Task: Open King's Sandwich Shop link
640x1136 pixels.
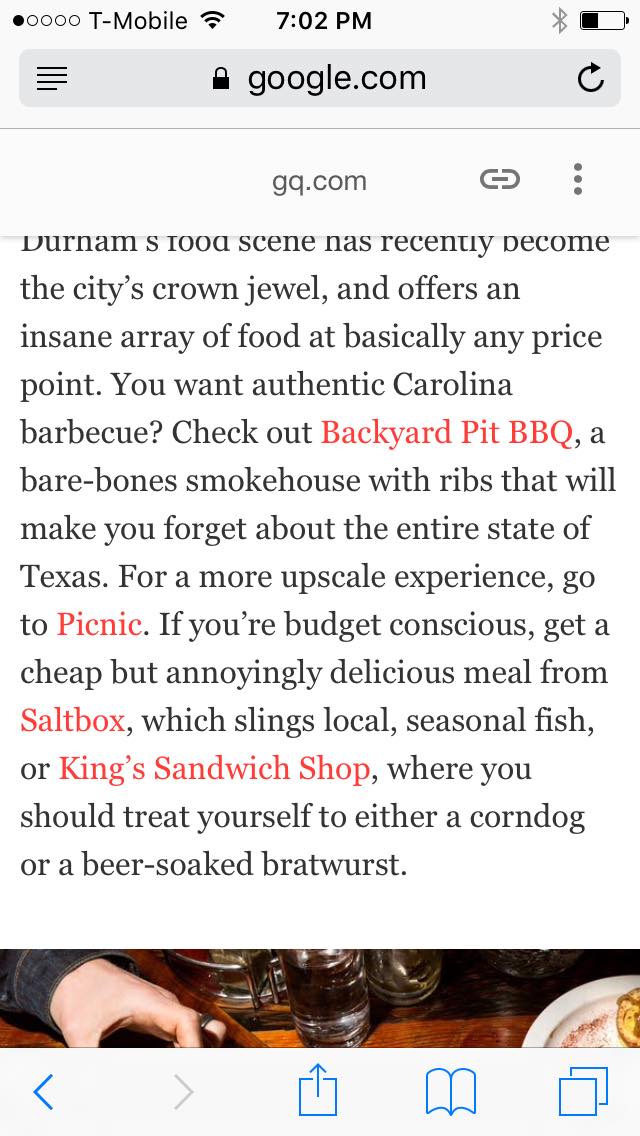Action: coord(214,769)
